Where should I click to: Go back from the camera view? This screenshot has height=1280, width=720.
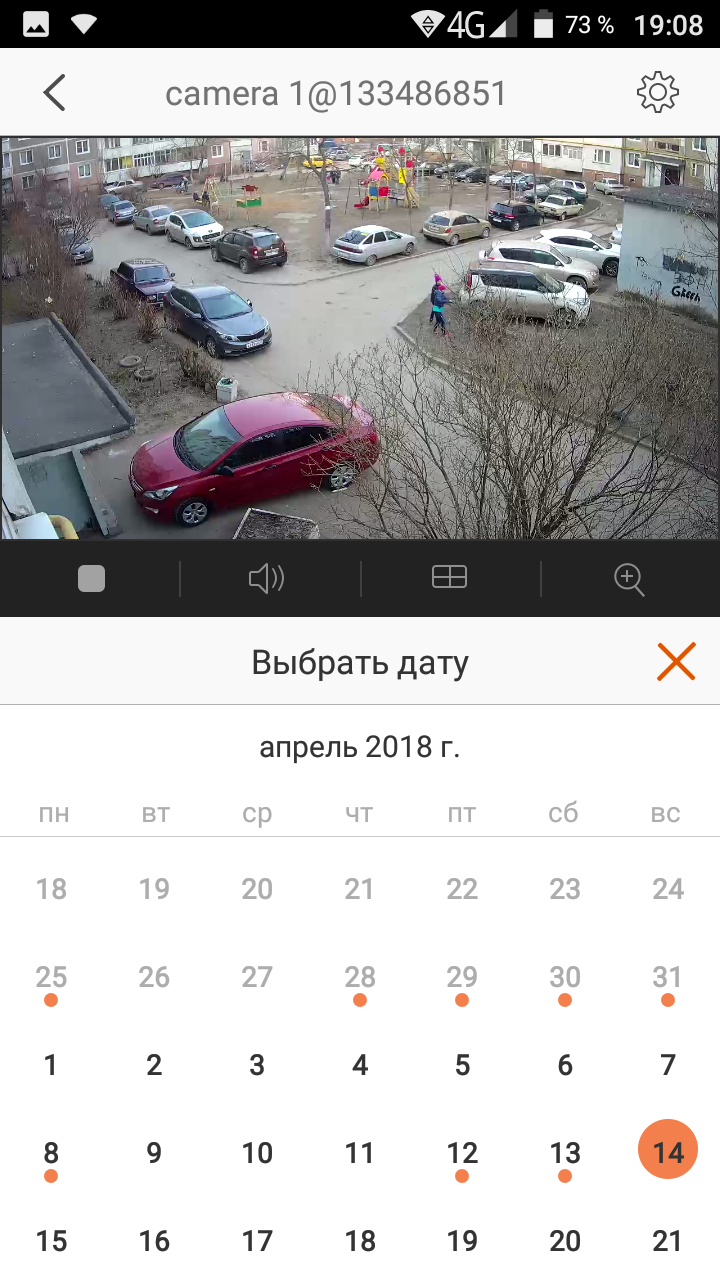tap(54, 93)
